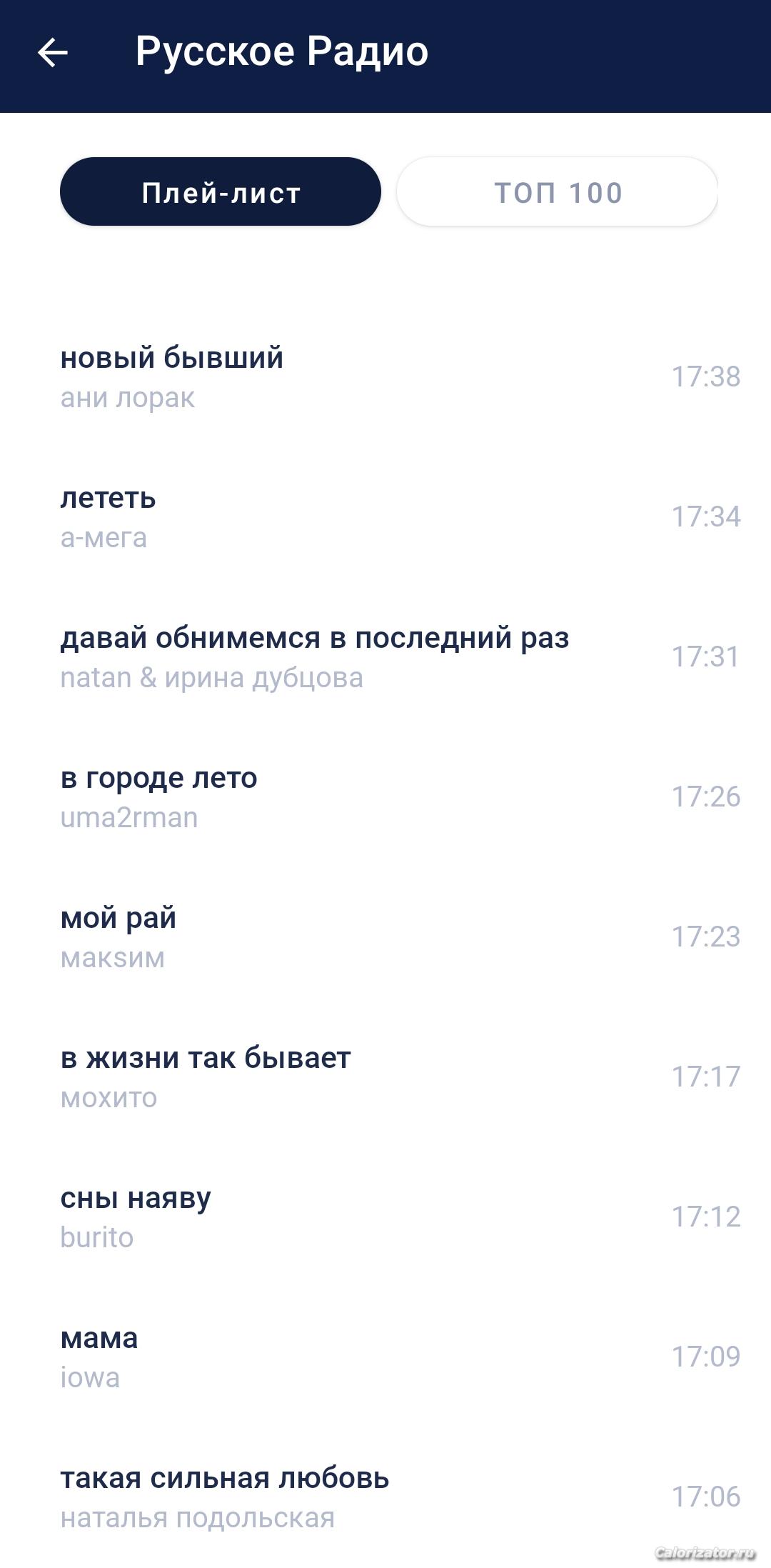771x1568 pixels.
Task: Select the Плей-лист tab
Action: point(221,191)
